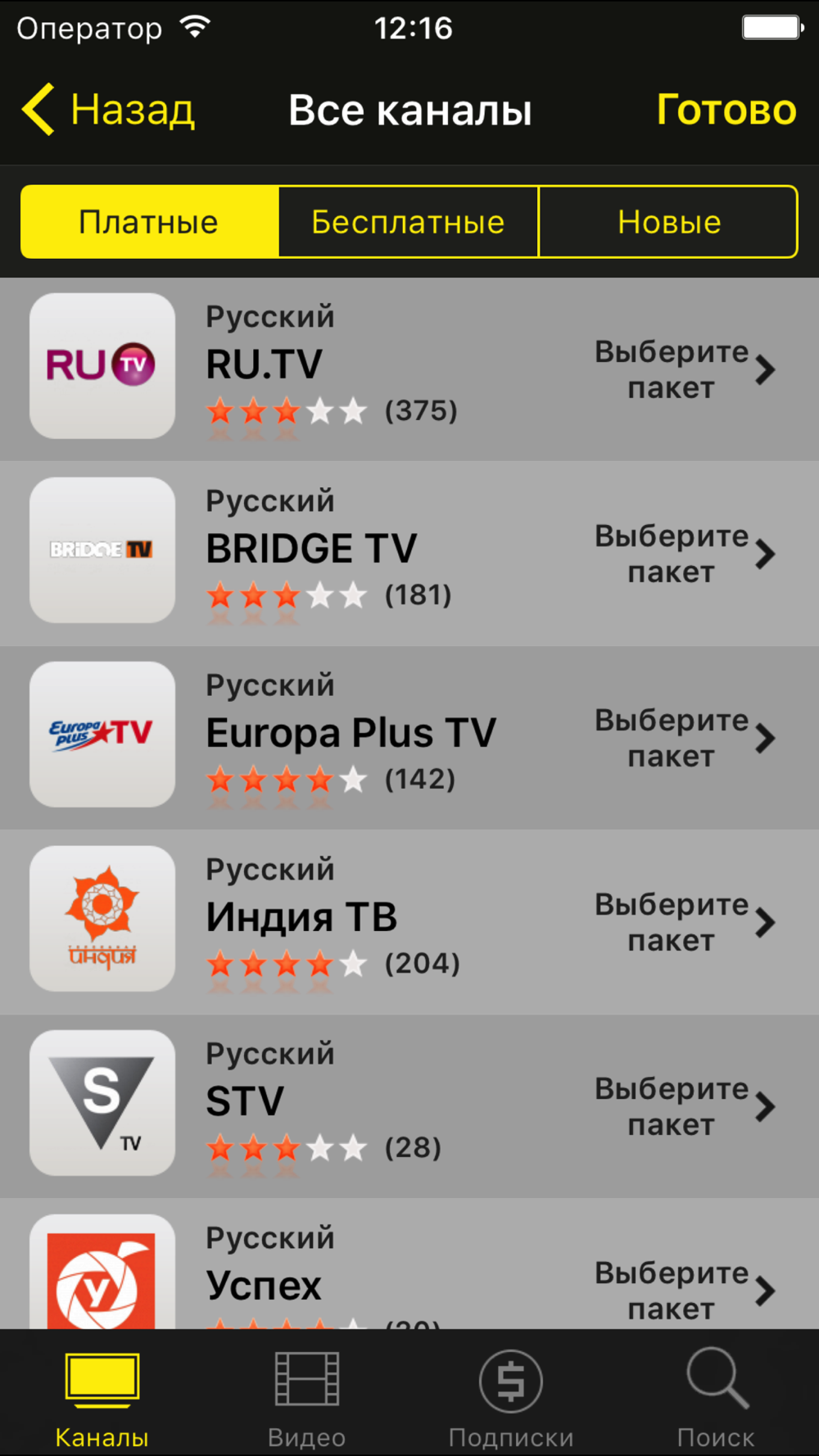Choose a package for STV

pyautogui.click(x=684, y=1106)
